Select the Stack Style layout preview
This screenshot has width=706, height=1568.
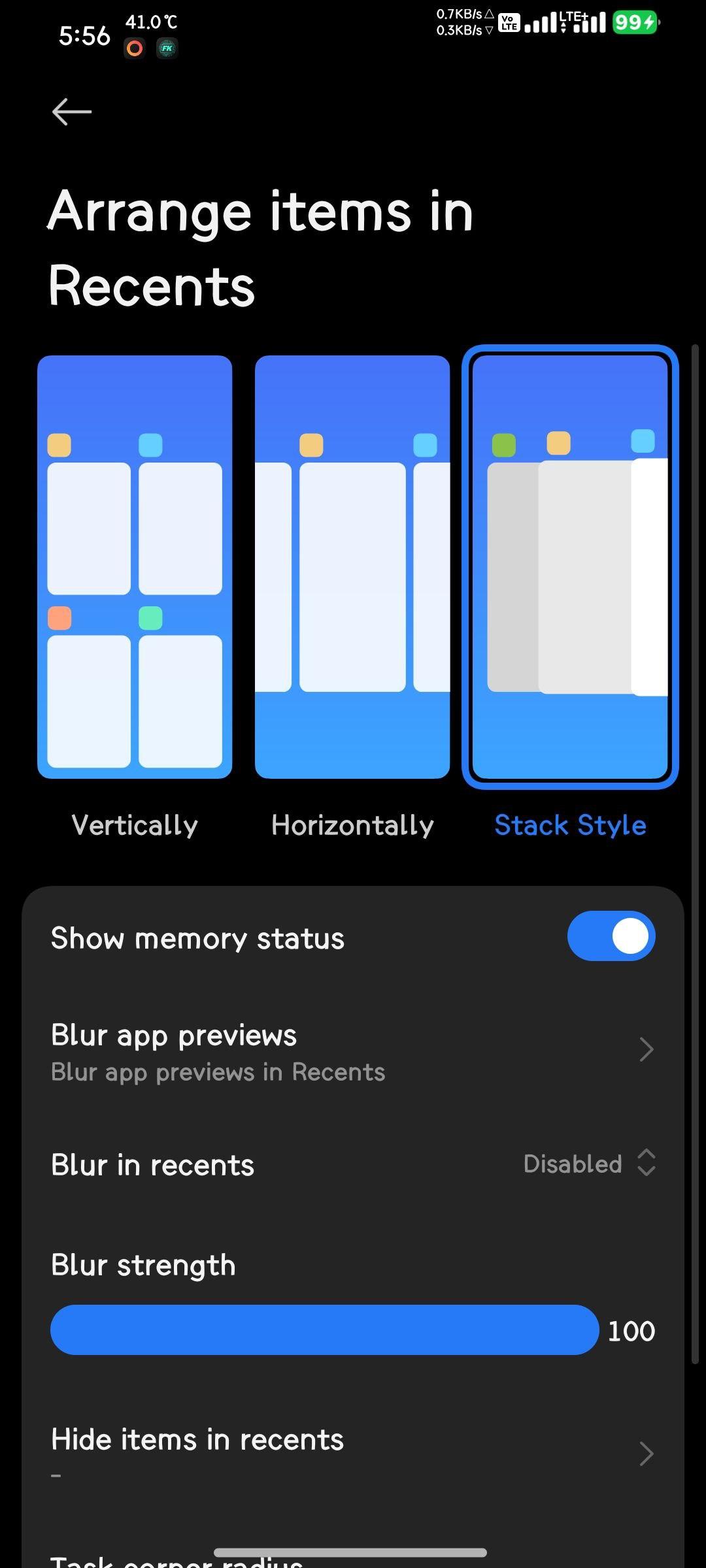pos(570,566)
